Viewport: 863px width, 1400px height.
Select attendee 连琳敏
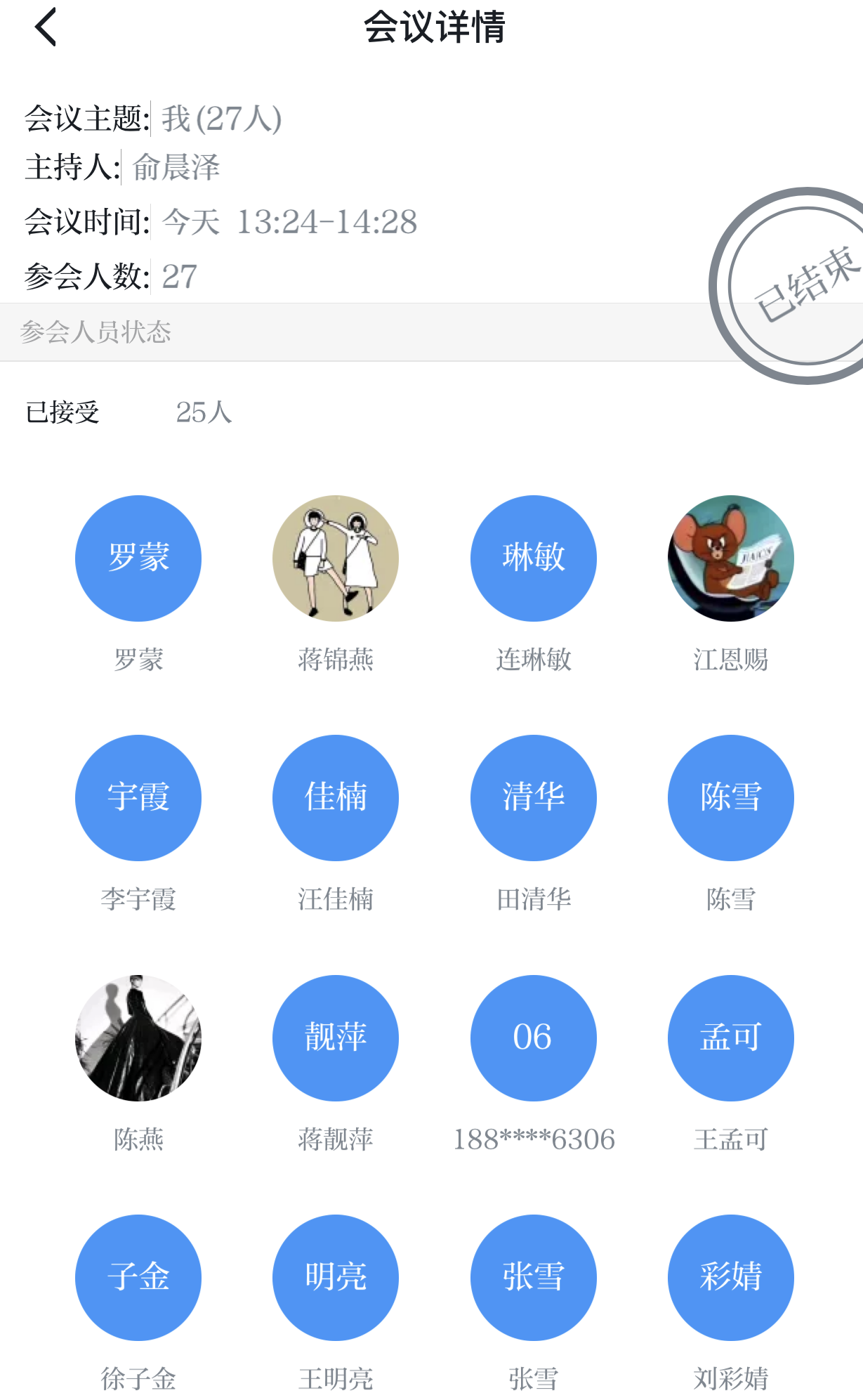click(533, 558)
